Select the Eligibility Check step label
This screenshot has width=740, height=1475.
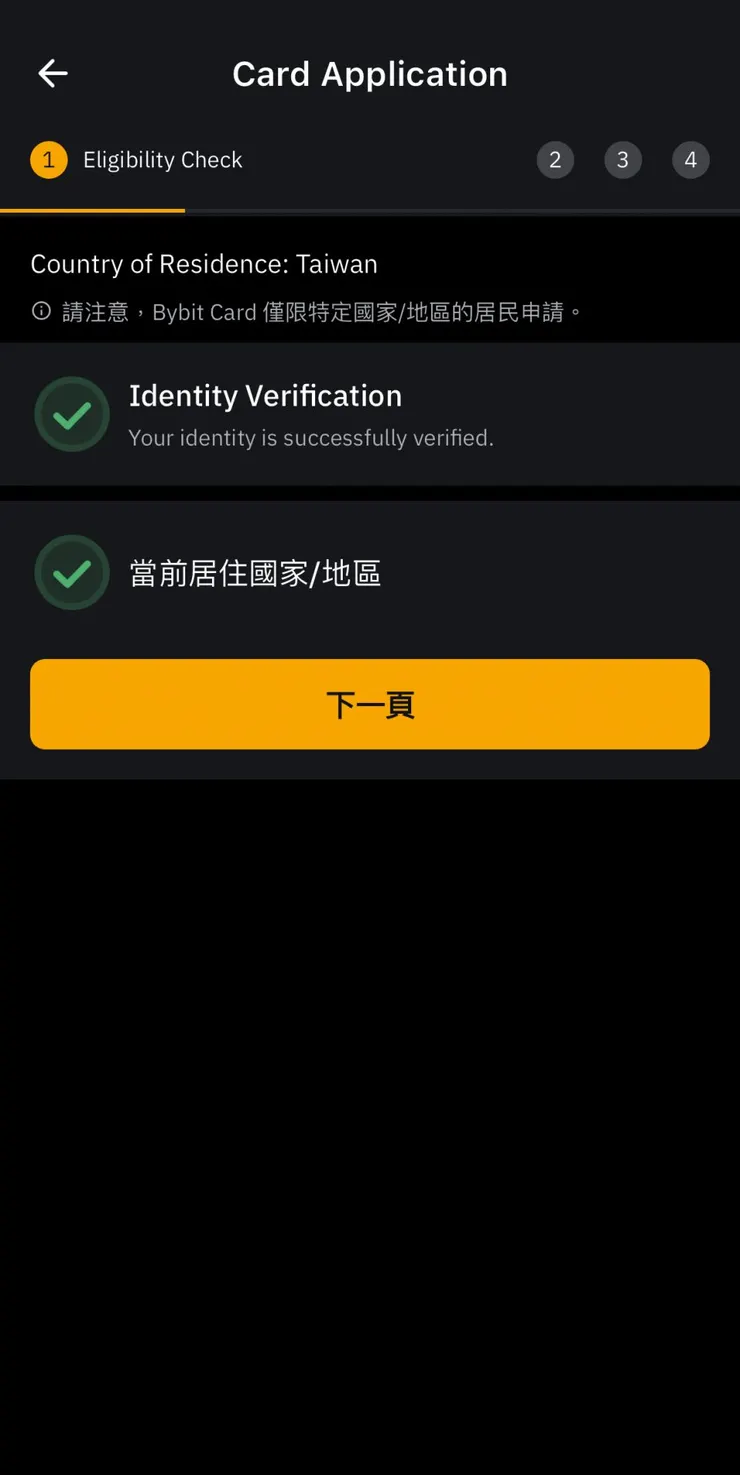(x=162, y=160)
